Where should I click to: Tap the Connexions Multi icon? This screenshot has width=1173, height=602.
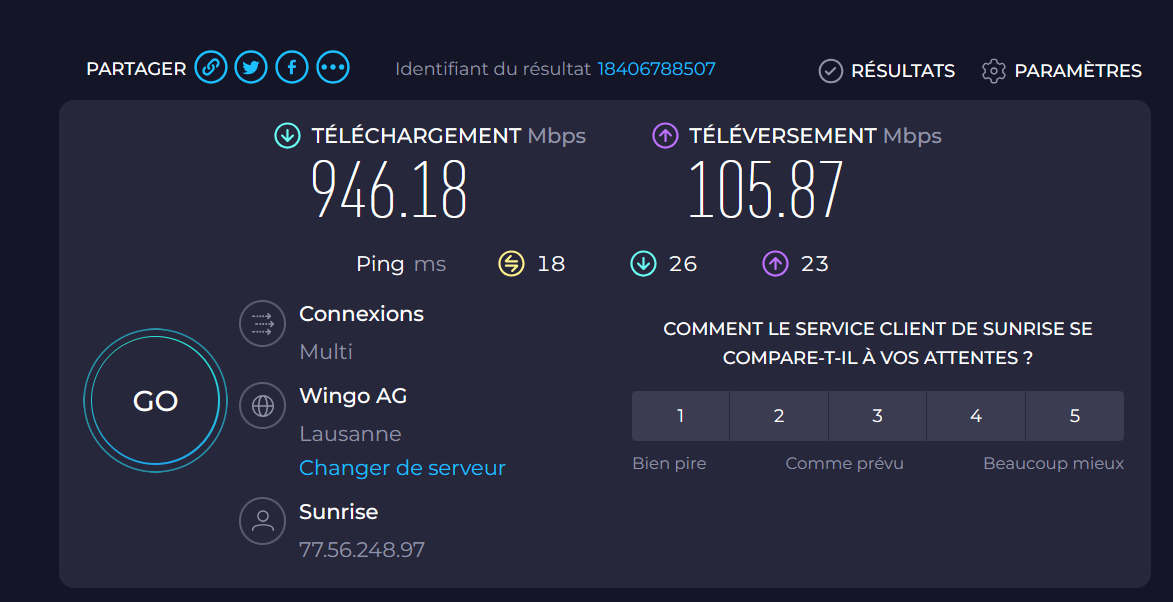tap(263, 324)
